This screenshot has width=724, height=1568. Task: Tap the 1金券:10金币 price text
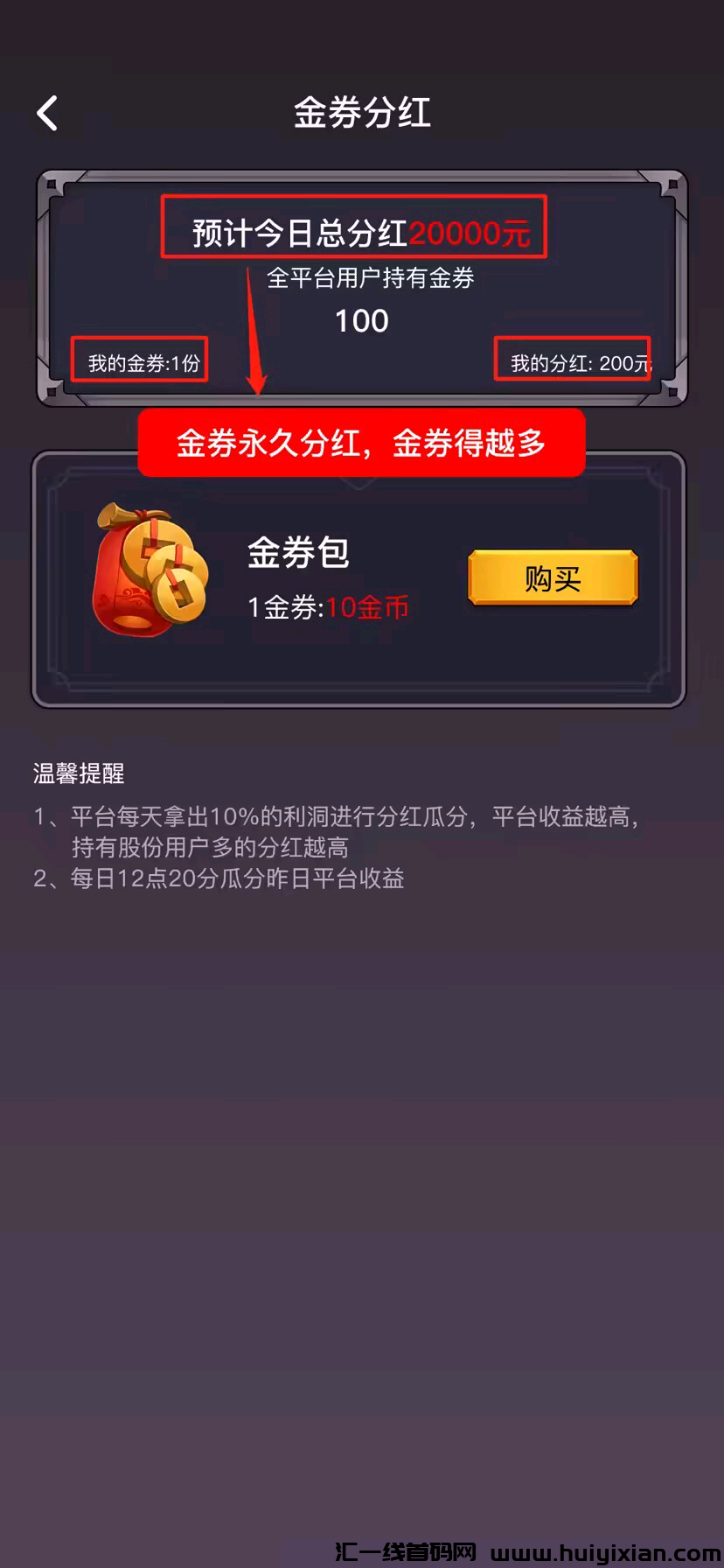[x=329, y=606]
